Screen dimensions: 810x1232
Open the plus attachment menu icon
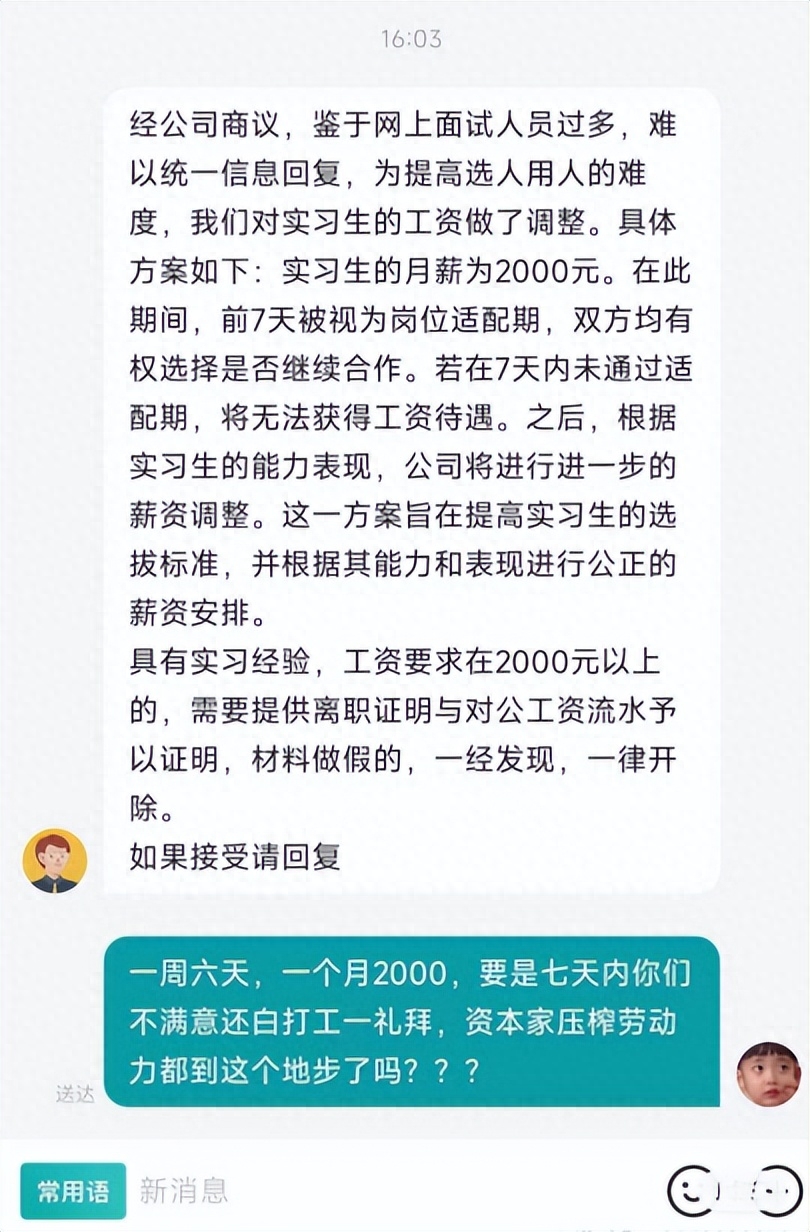779,1190
